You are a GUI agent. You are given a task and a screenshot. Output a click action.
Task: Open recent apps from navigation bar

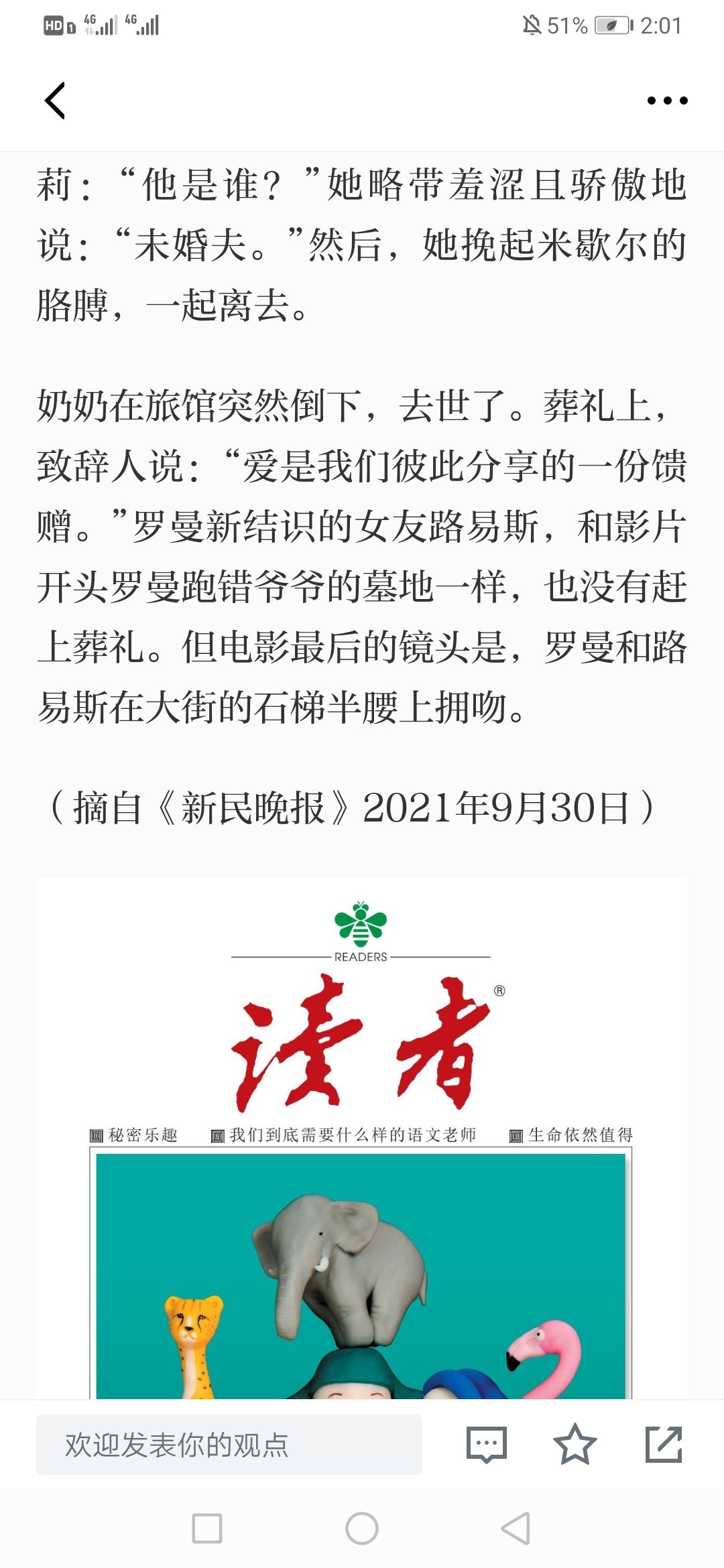207,1529
